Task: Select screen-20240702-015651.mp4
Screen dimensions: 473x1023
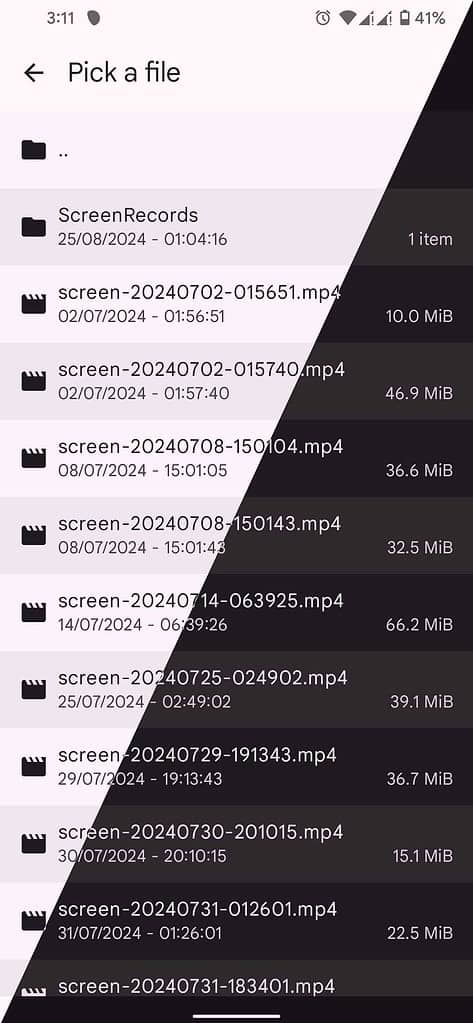Action: point(236,304)
